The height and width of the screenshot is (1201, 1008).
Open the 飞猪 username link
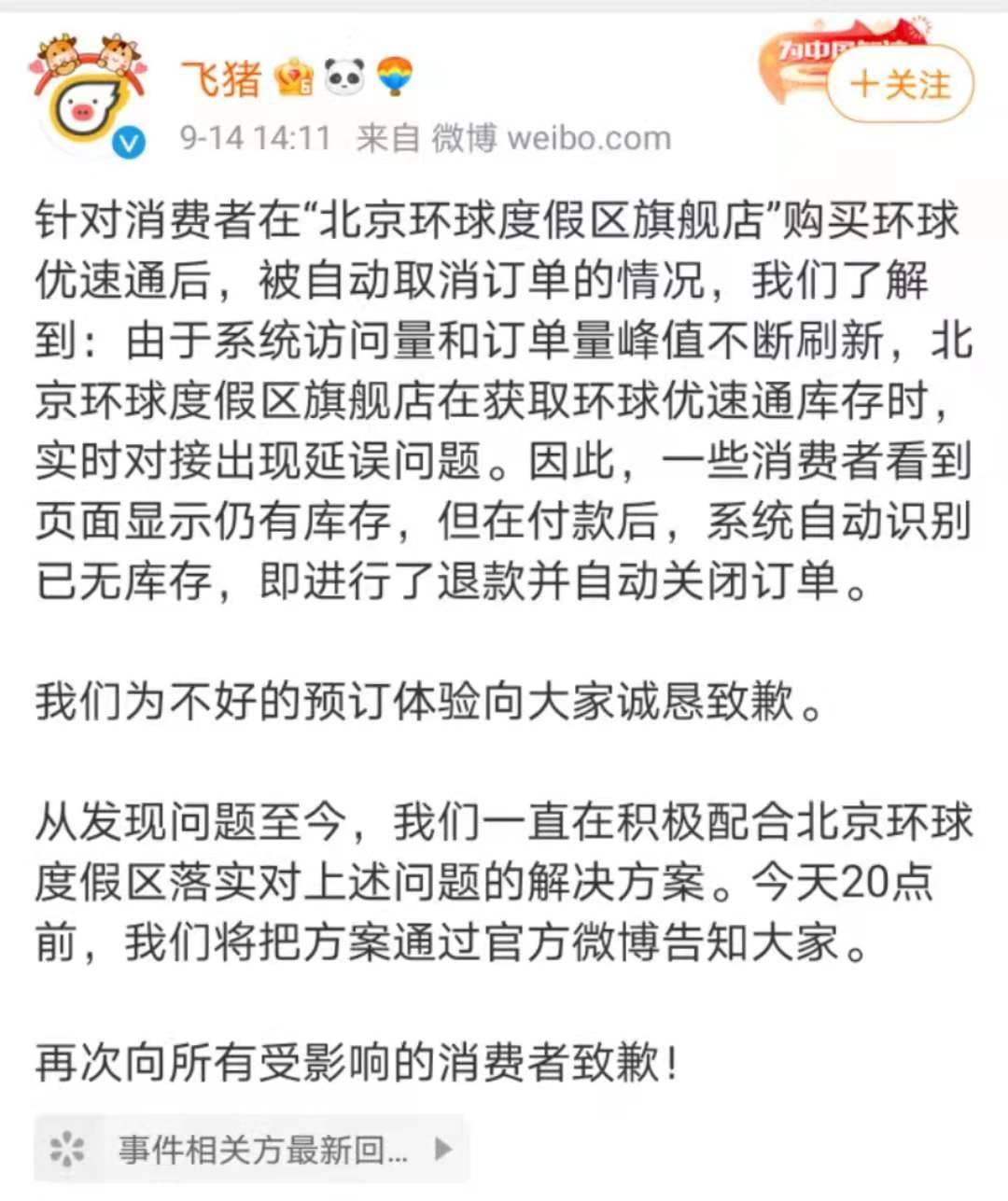tap(220, 77)
